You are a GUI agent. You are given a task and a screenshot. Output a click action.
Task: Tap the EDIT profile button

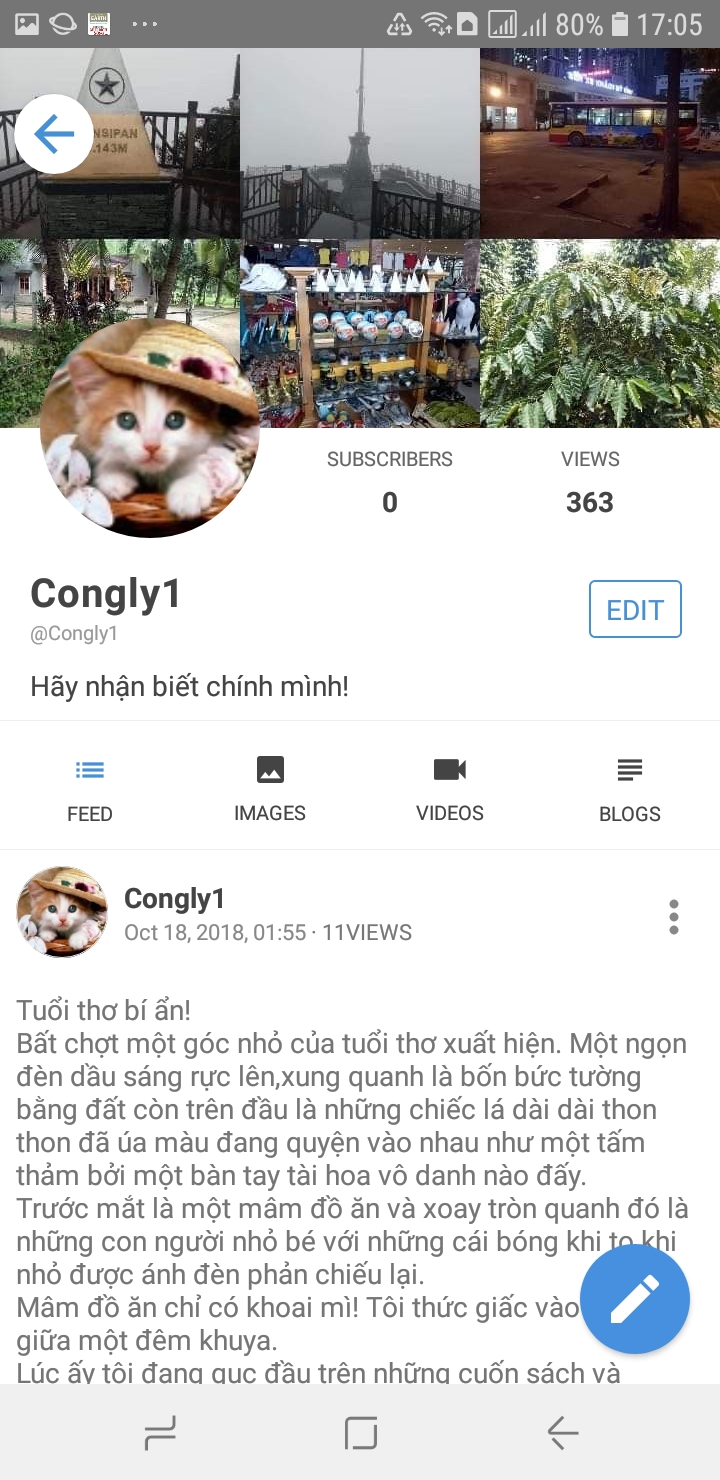point(635,609)
